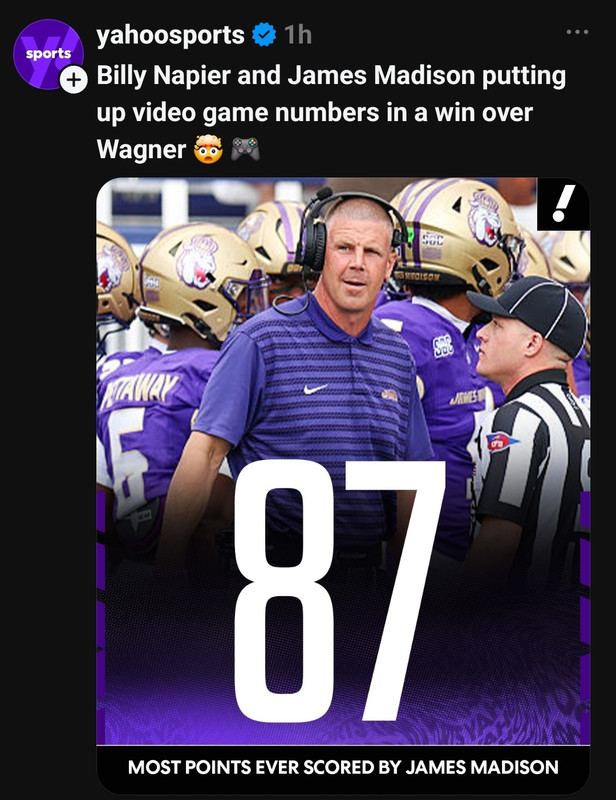This screenshot has width=616, height=800.
Task: Tap the yahoosports username
Action: [x=170, y=35]
